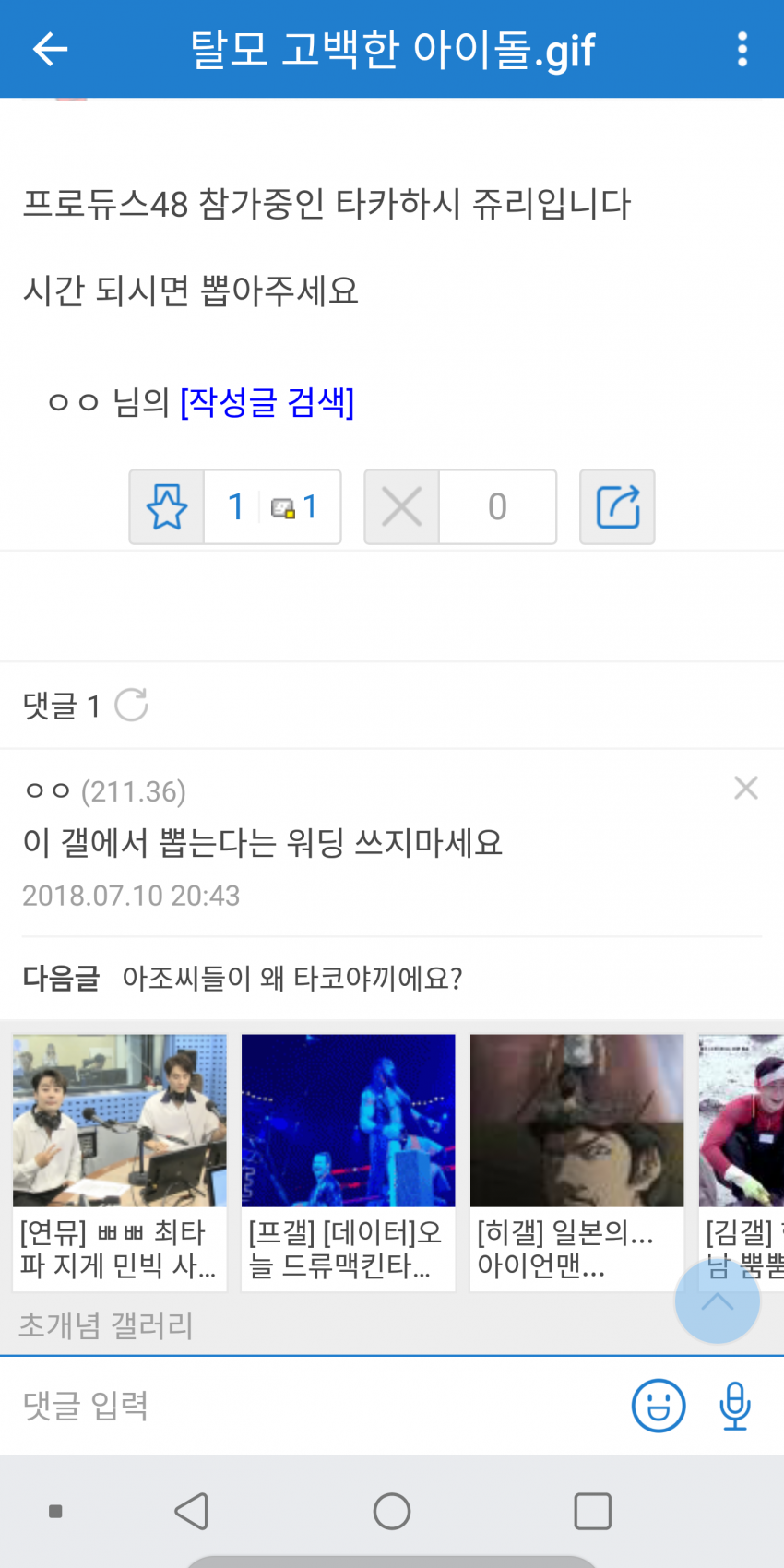Share this post

point(617,506)
